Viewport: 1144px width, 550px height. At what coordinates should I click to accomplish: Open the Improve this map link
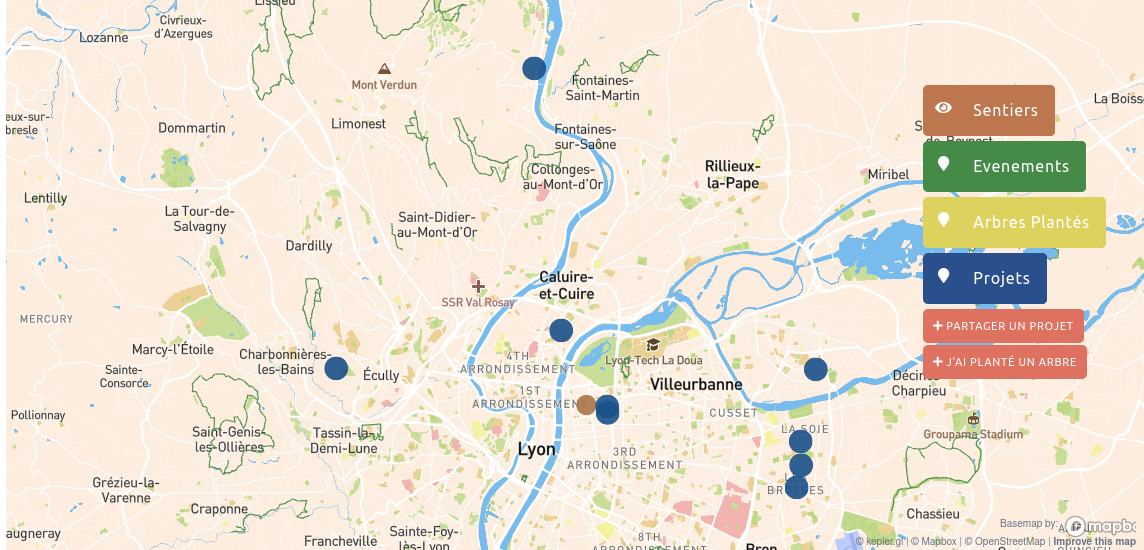[x=1094, y=542]
